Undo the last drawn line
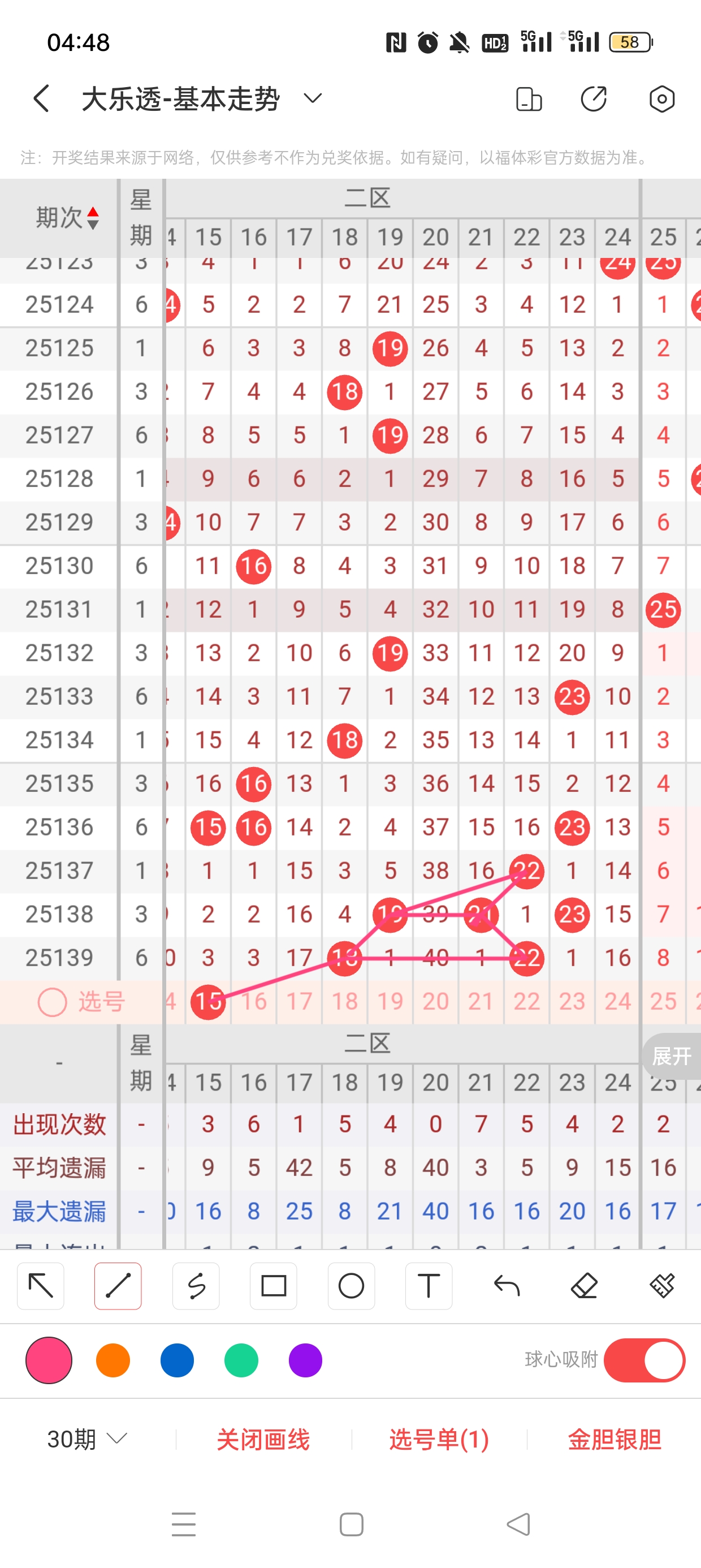This screenshot has height=1568, width=701. pyautogui.click(x=507, y=1286)
